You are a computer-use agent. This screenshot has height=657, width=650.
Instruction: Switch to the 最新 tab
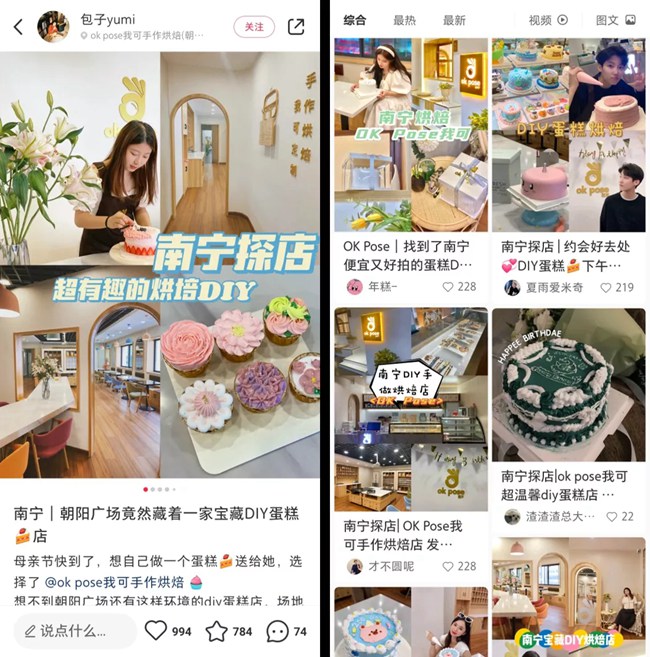[x=454, y=20]
